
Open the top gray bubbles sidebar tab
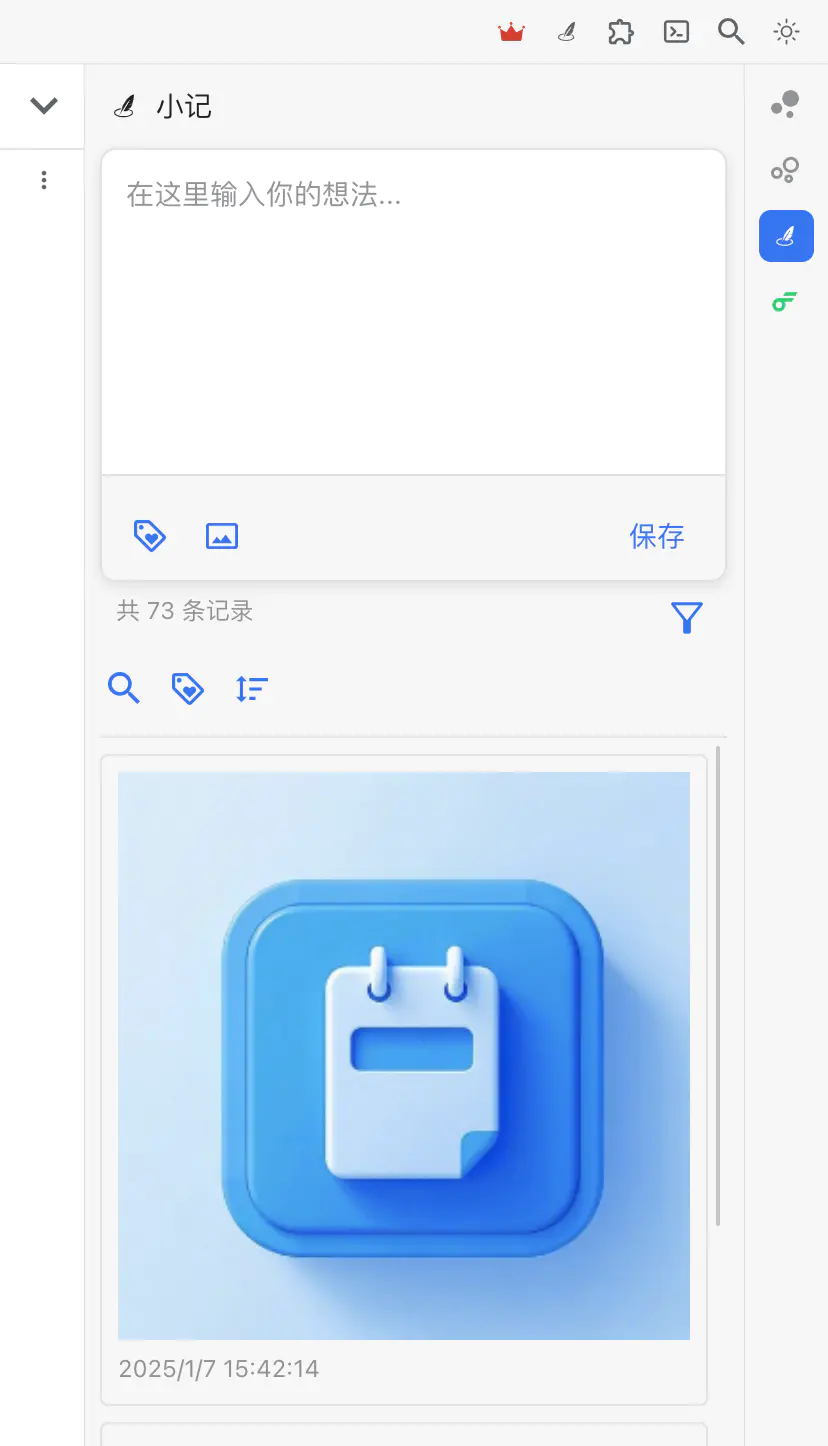tap(785, 104)
